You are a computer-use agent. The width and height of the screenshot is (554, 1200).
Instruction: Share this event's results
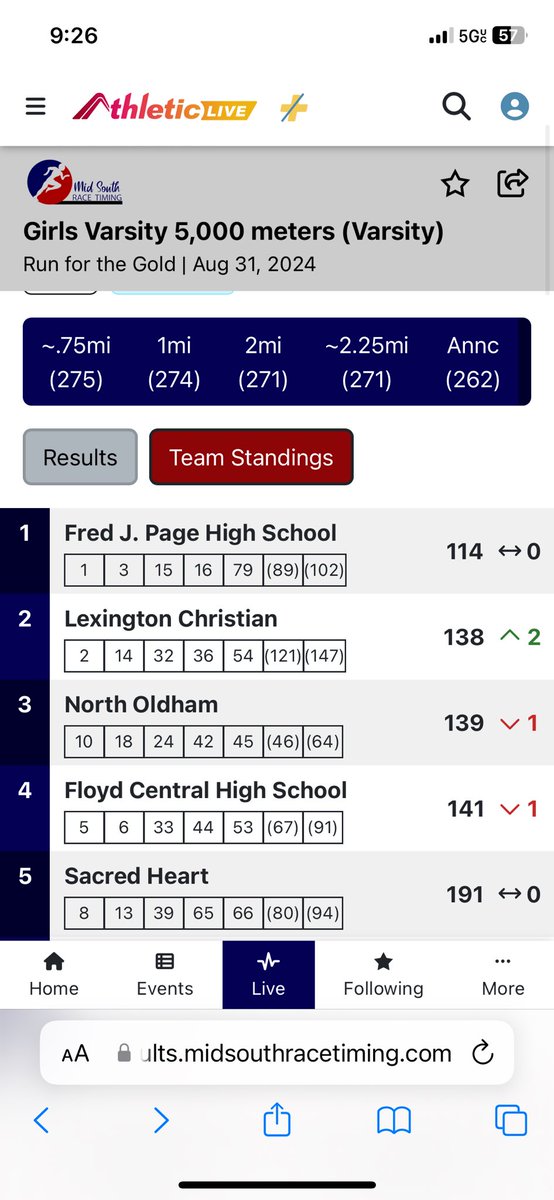pos(512,183)
